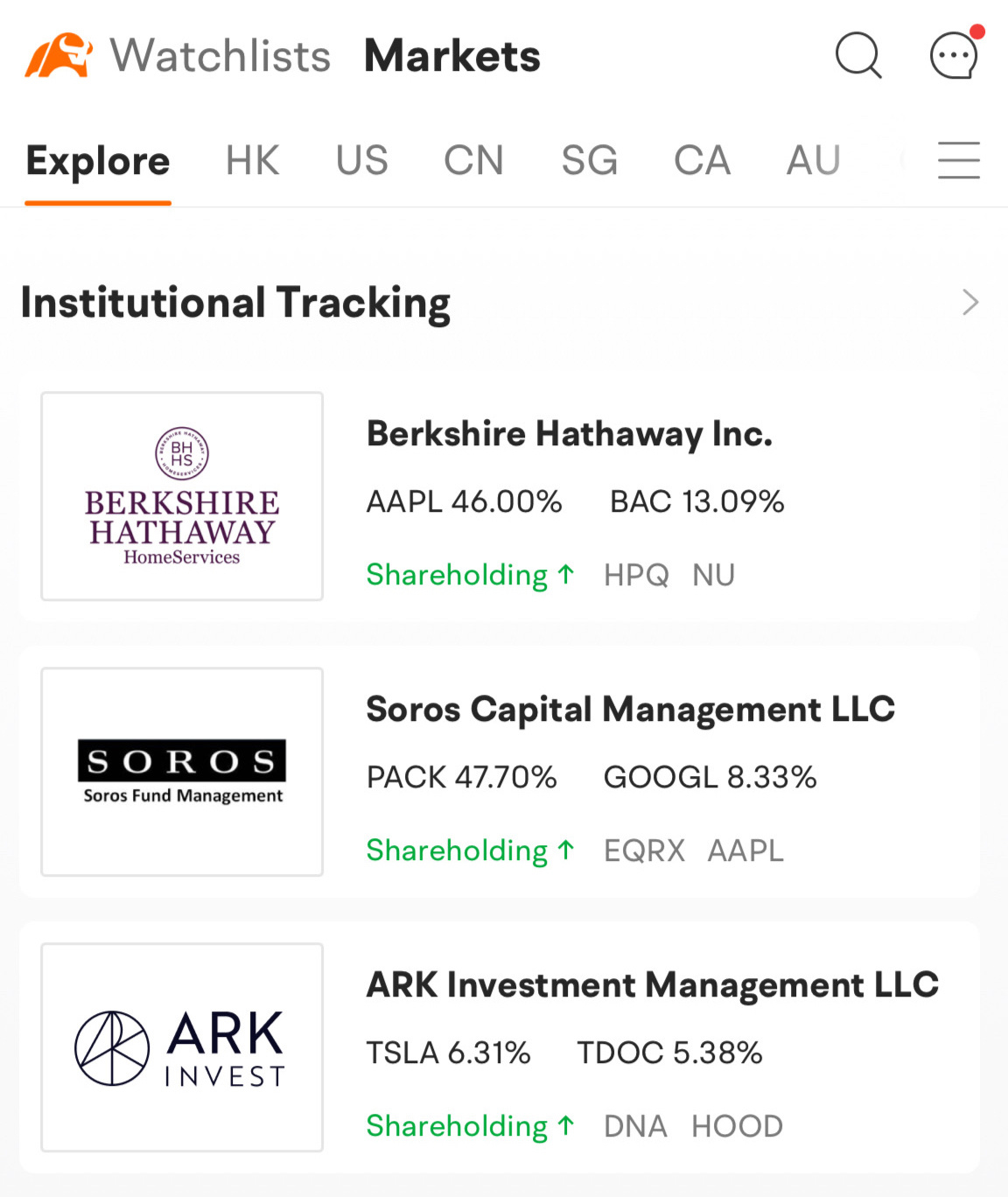The image size is (1008, 1197).
Task: Select the Explore tab
Action: 98,161
